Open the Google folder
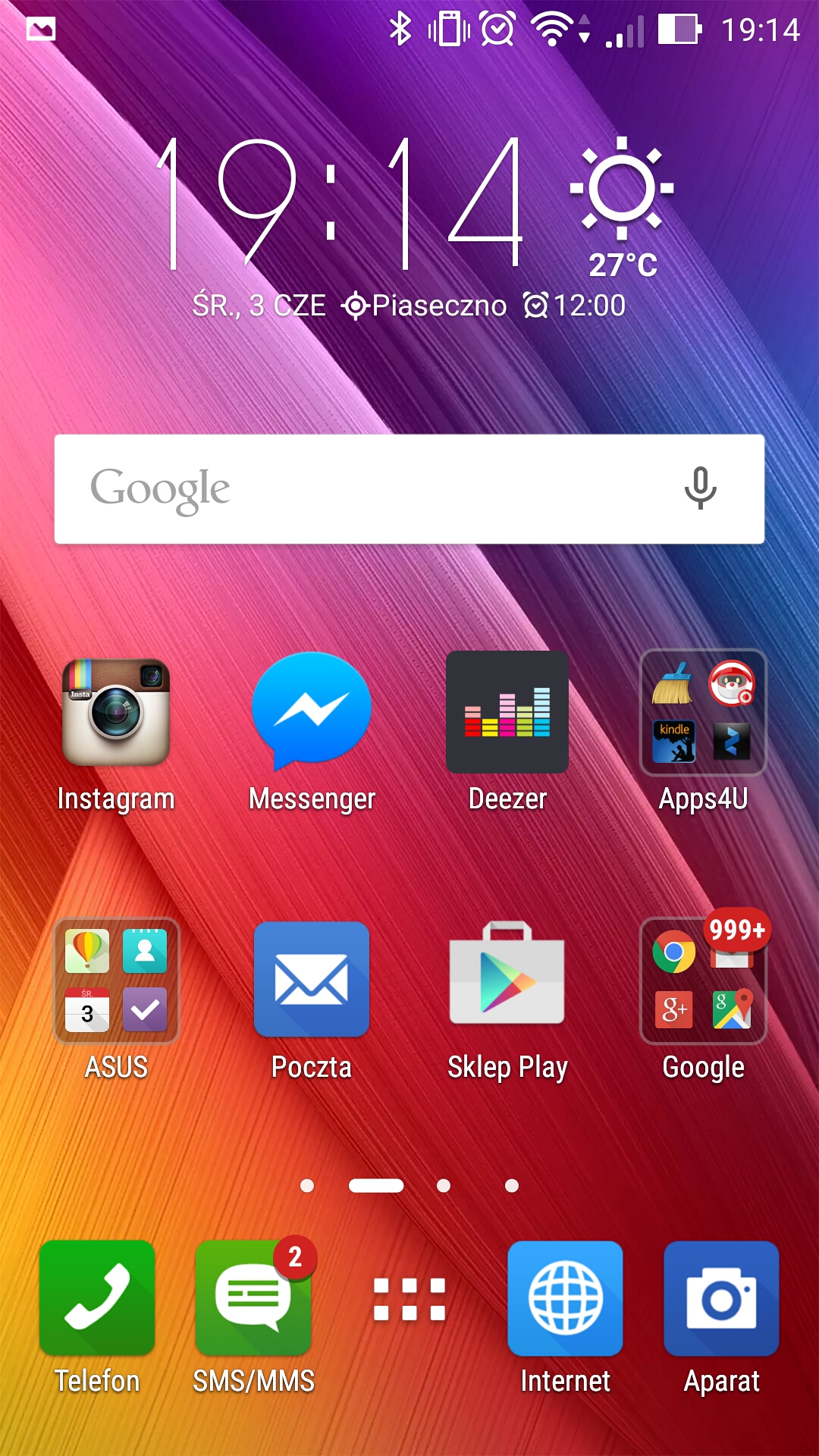Screen dimensions: 819x1456 [703, 980]
